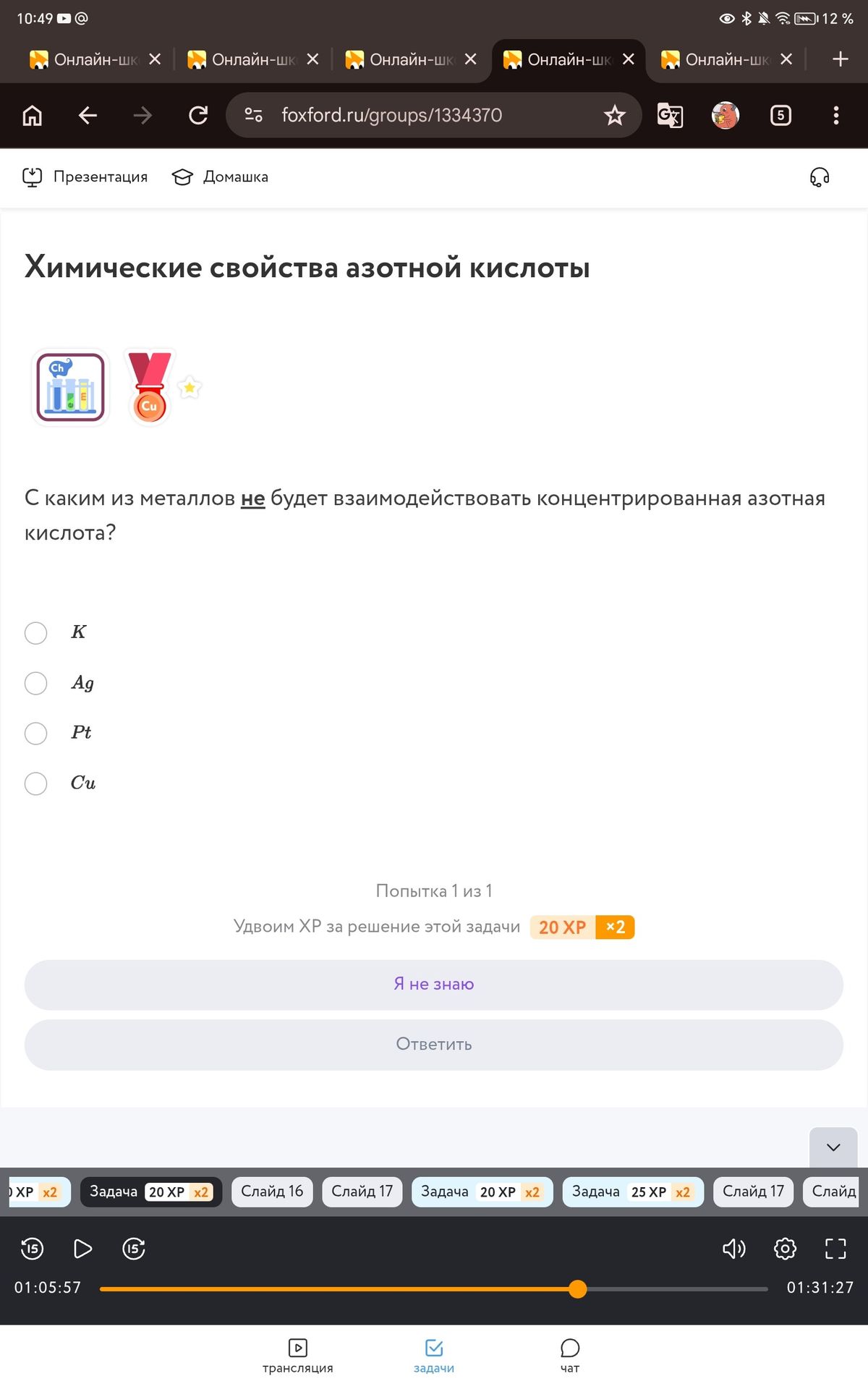868x1389 pixels.
Task: Jump to Слайд 16 chip
Action: tap(272, 1192)
